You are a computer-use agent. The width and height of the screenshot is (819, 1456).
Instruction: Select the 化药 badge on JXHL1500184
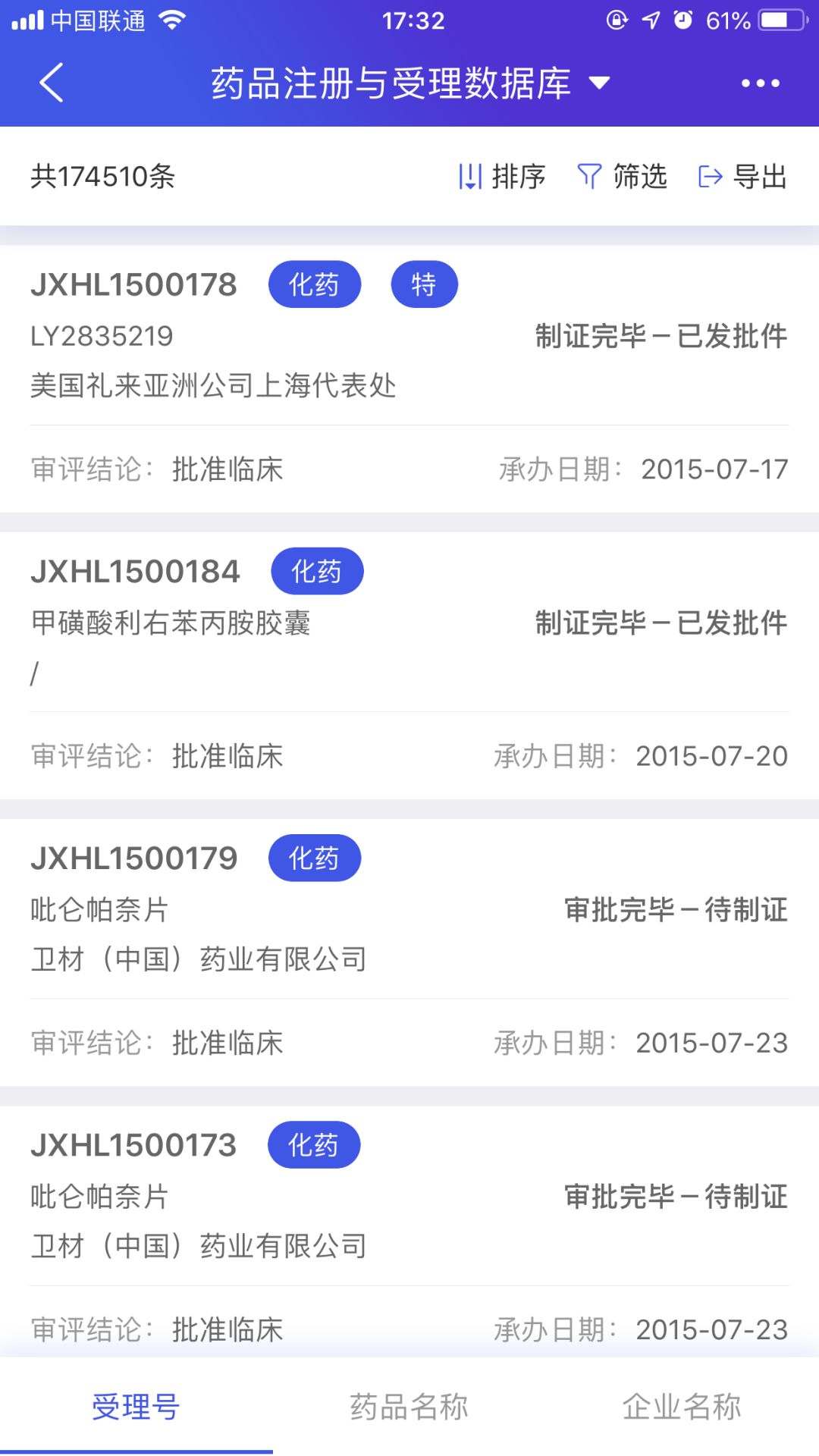pyautogui.click(x=317, y=570)
